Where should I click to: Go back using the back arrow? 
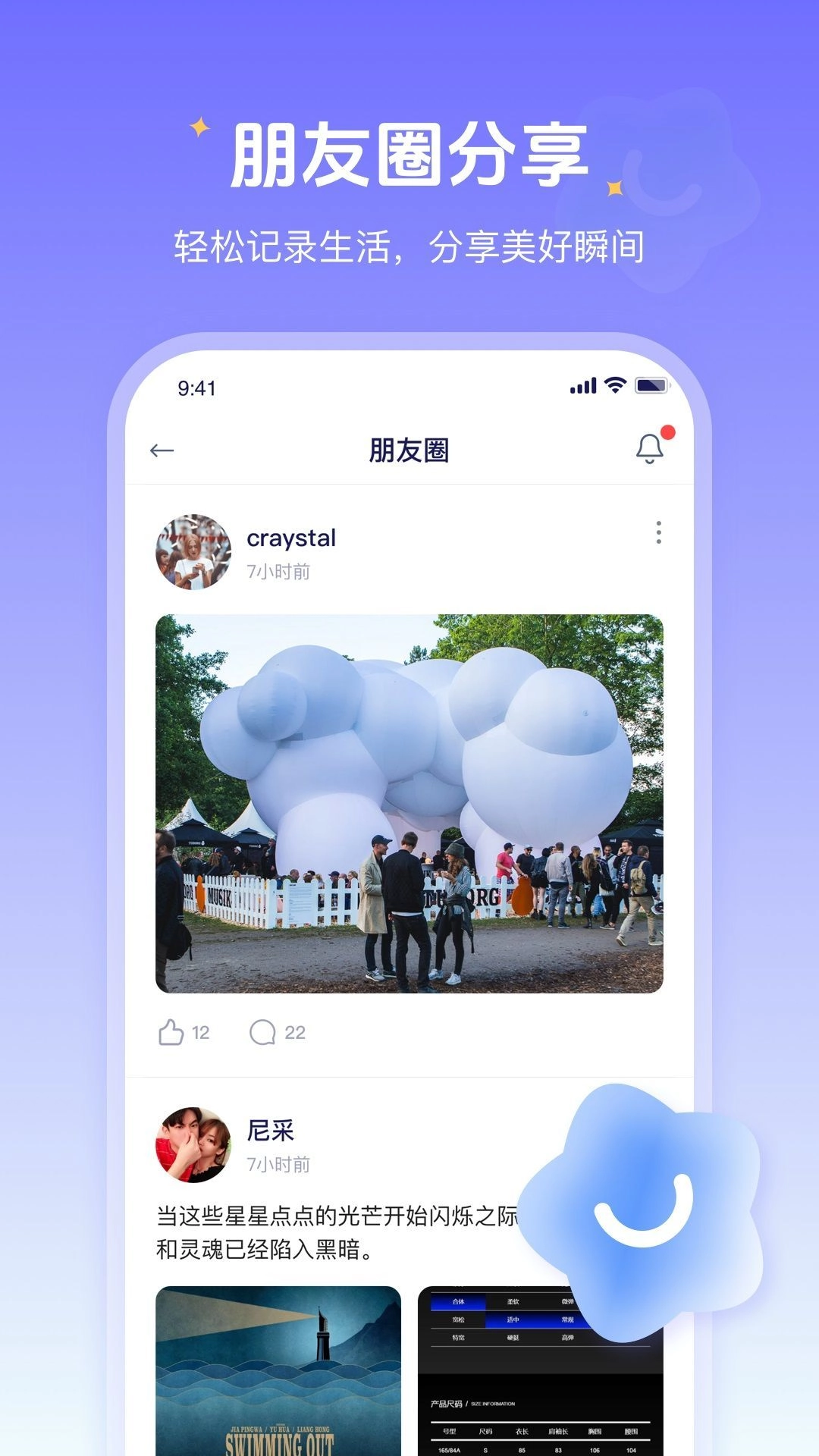(162, 450)
